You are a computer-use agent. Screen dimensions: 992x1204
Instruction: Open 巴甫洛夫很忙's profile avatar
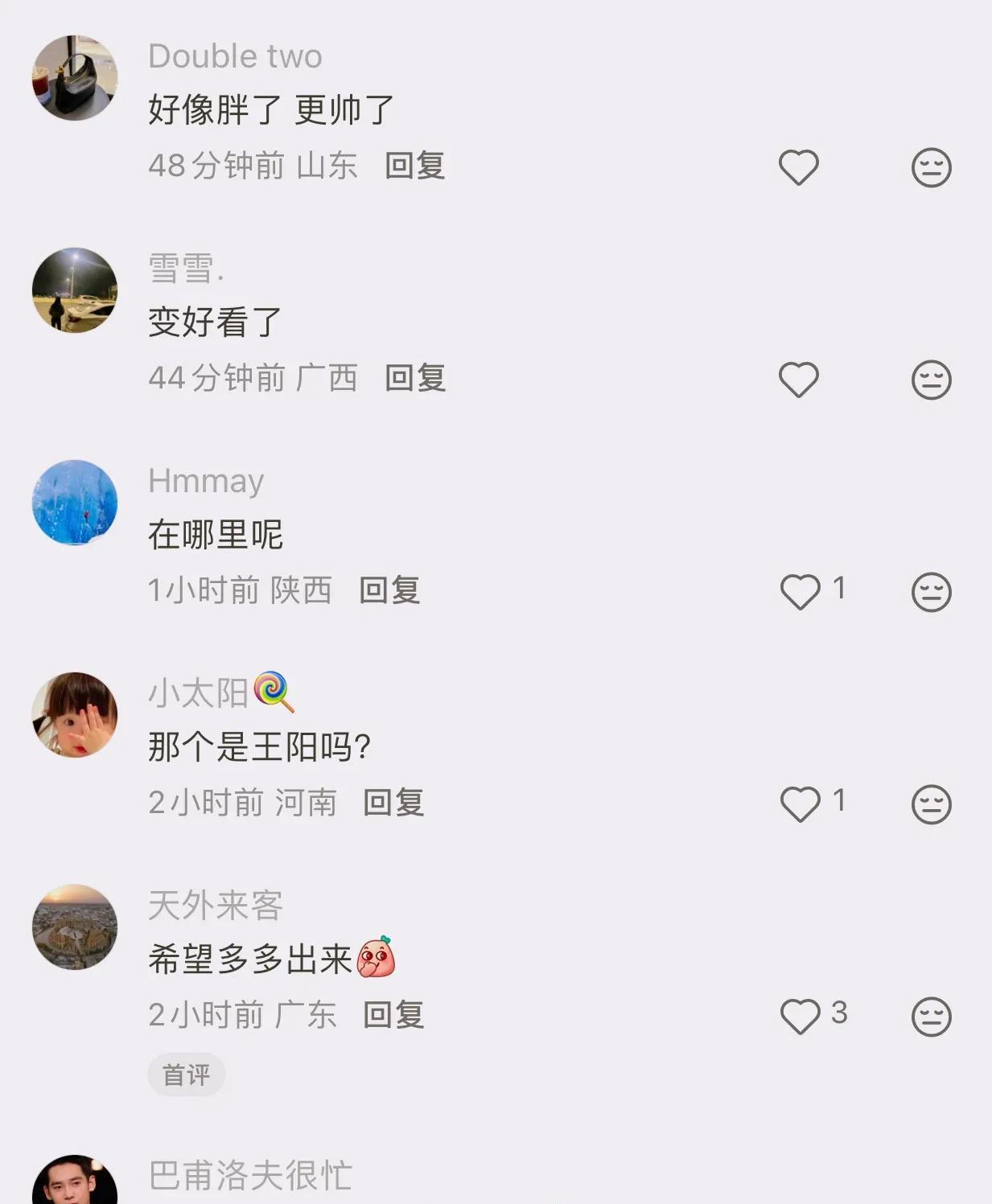pos(75,1181)
